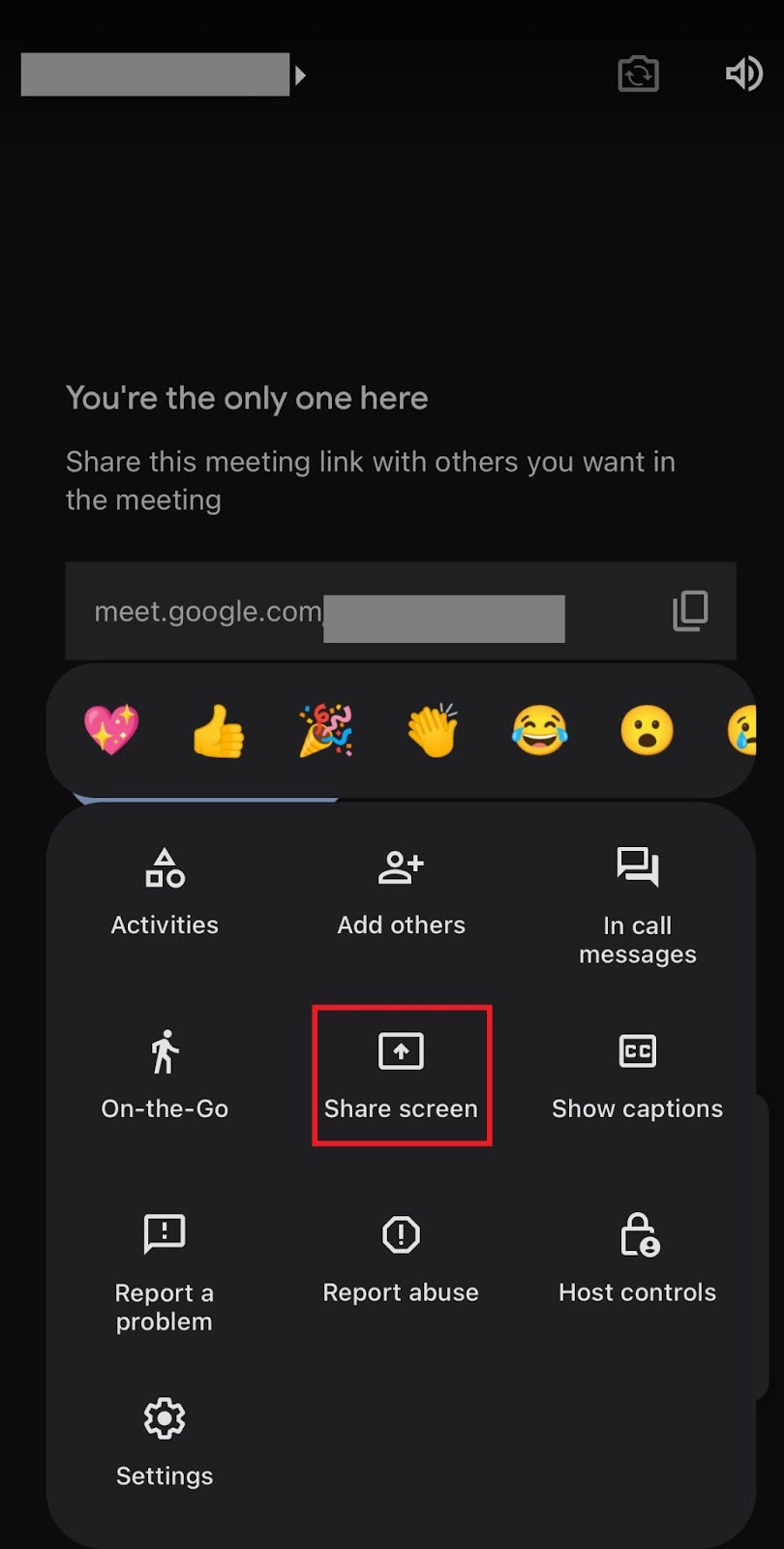This screenshot has height=1549, width=784.
Task: Open Report a problem
Action: coord(165,1268)
